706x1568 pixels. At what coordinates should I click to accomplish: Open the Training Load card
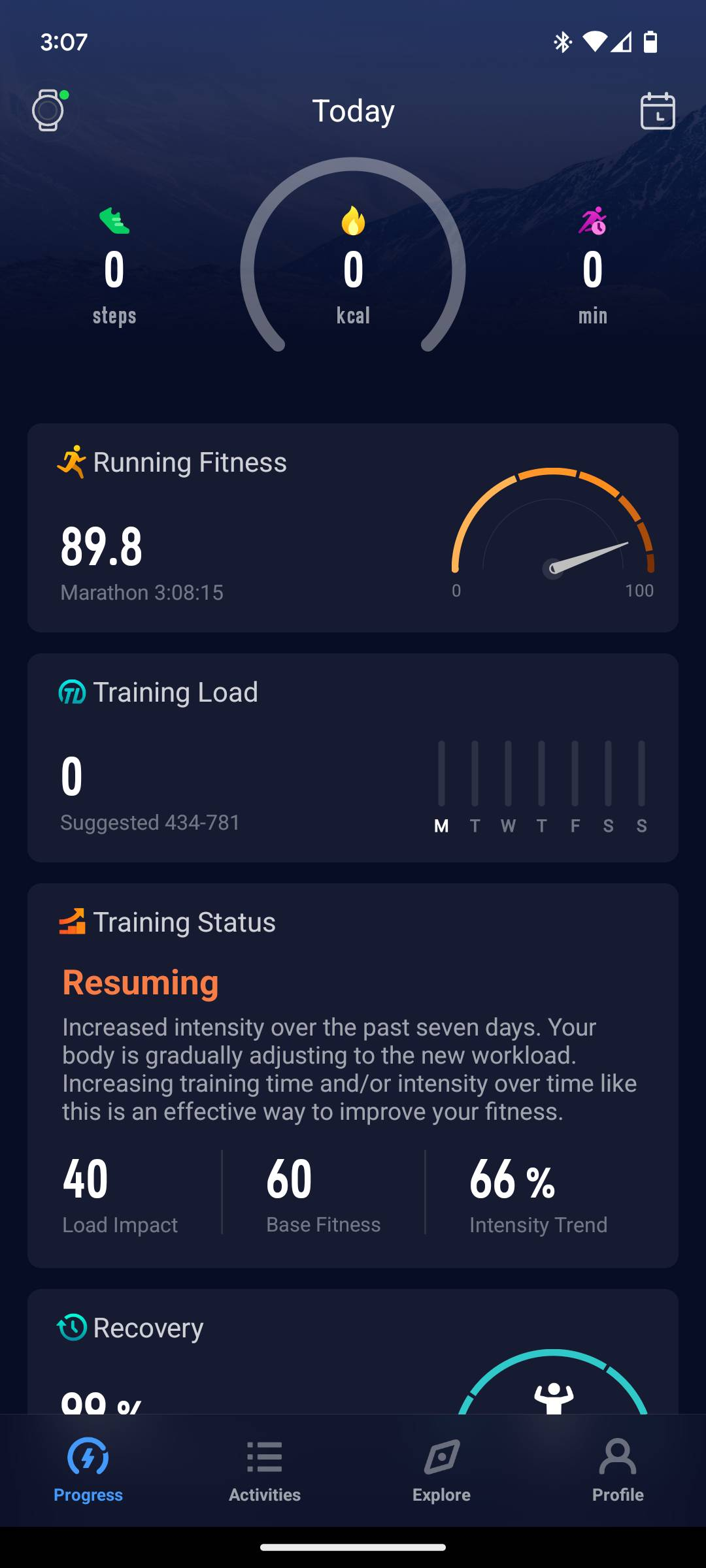coord(353,758)
